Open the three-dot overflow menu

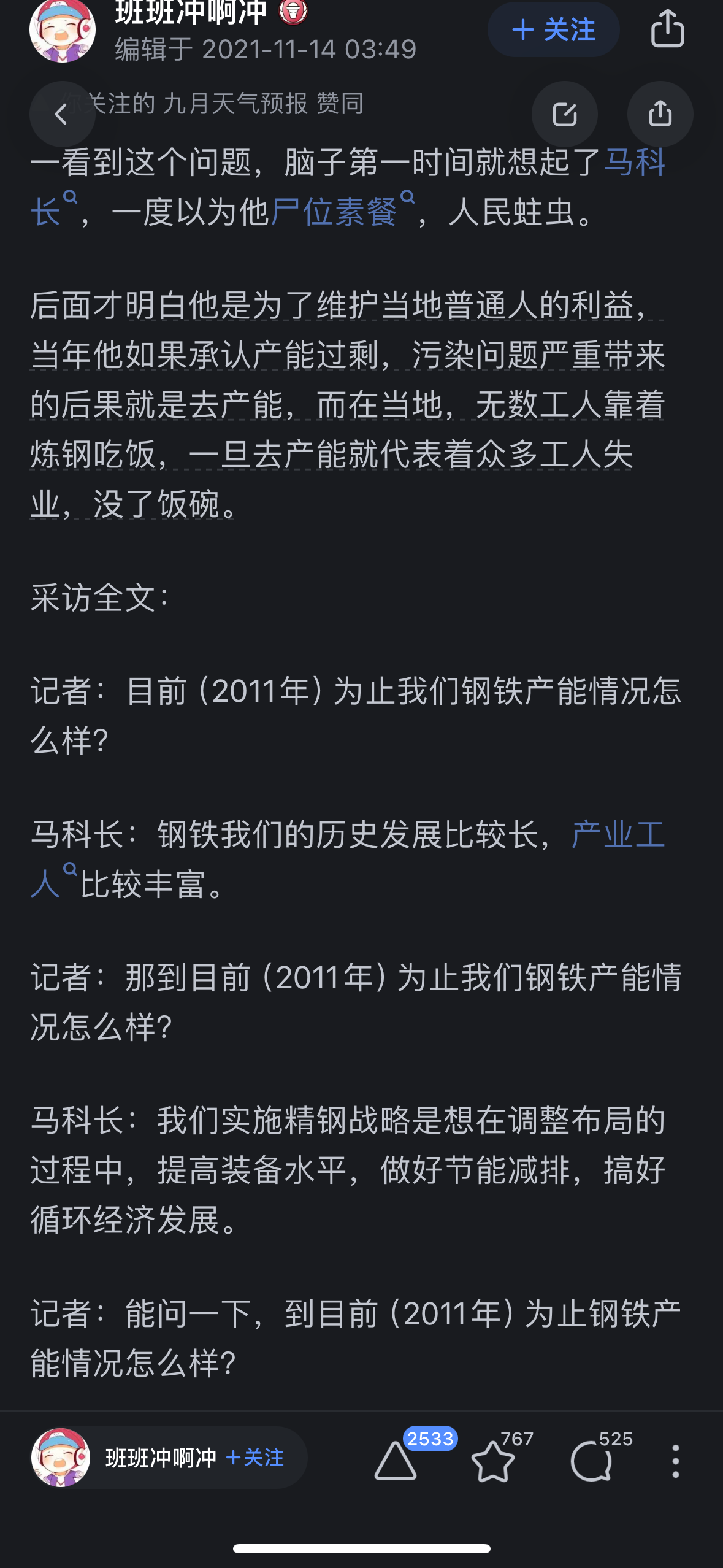[675, 1461]
